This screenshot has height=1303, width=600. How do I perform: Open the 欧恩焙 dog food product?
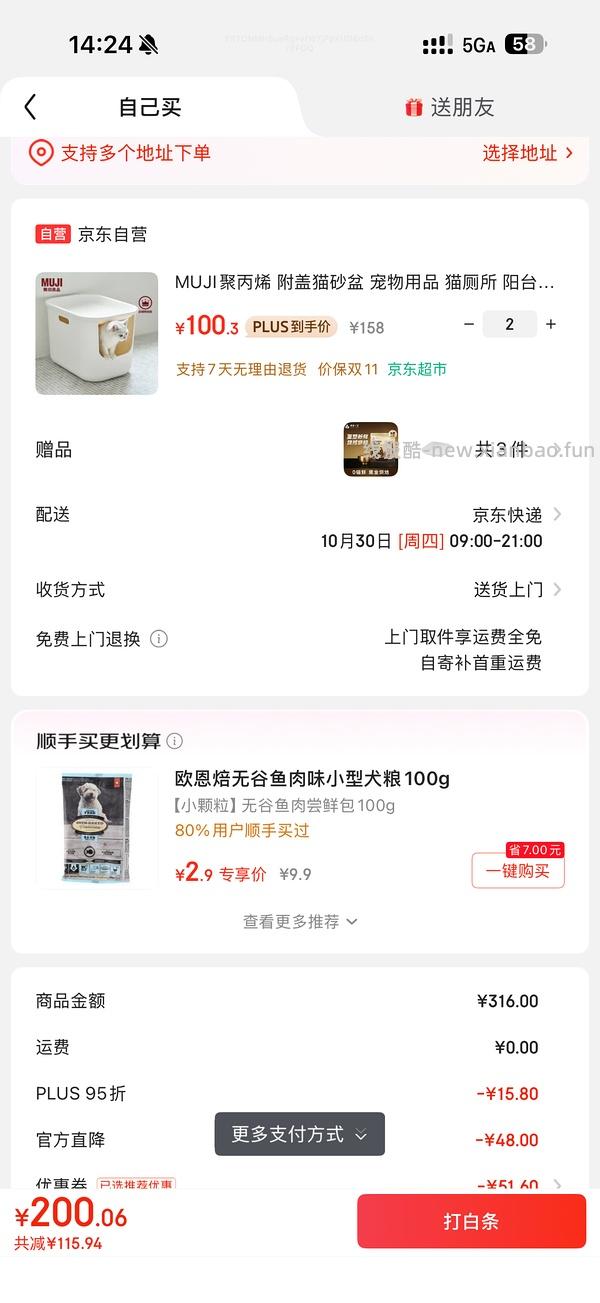pos(97,827)
